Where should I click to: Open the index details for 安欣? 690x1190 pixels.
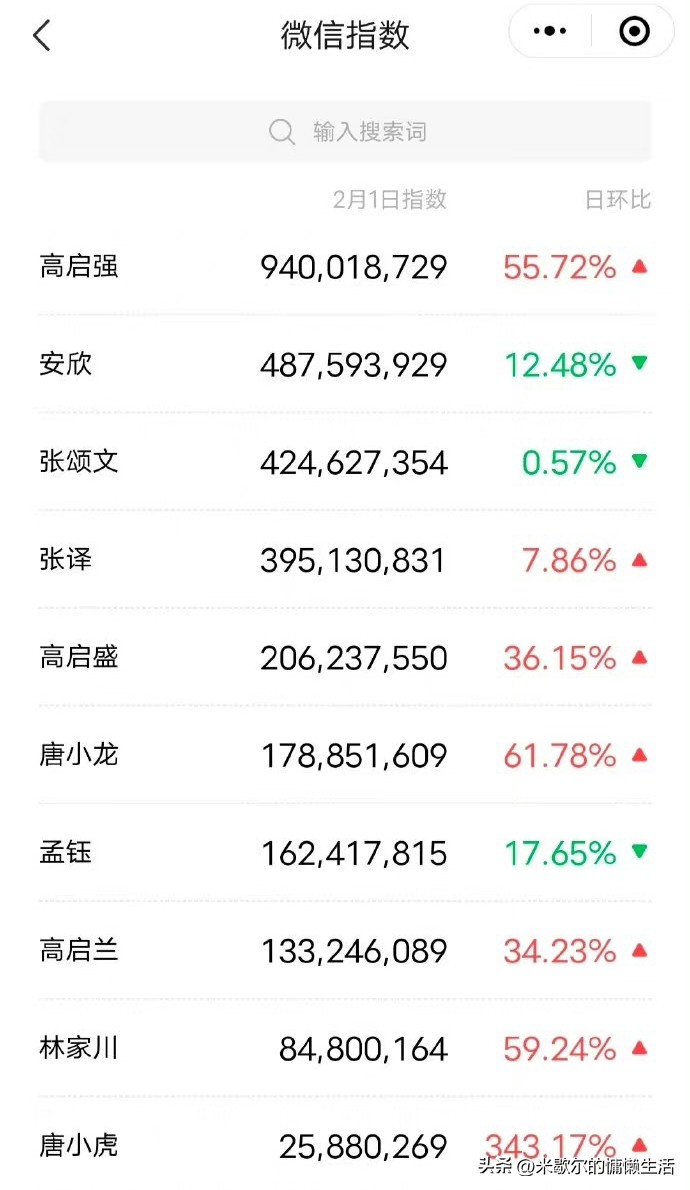click(345, 364)
